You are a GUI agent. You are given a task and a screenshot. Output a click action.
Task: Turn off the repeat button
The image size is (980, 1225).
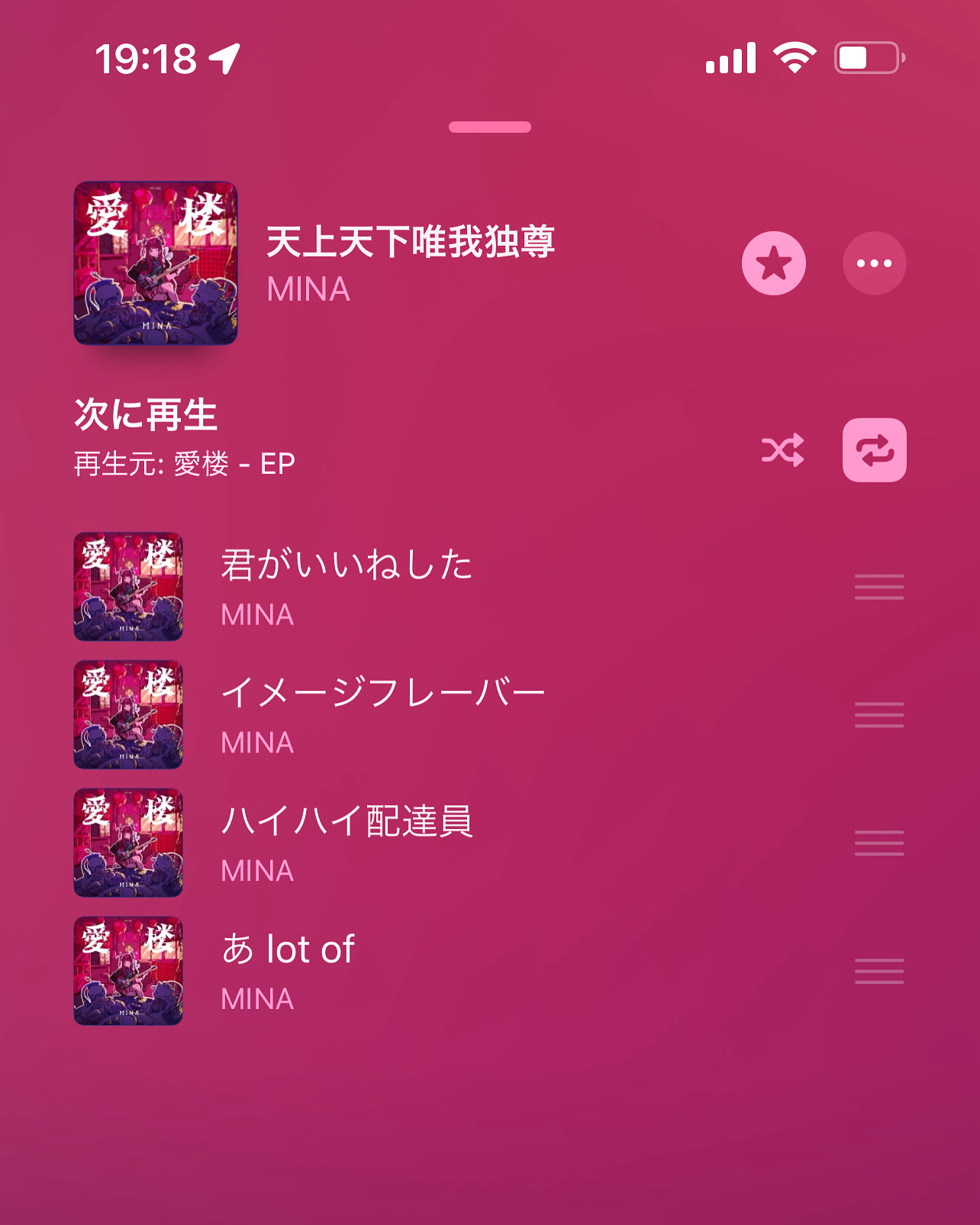tap(874, 450)
